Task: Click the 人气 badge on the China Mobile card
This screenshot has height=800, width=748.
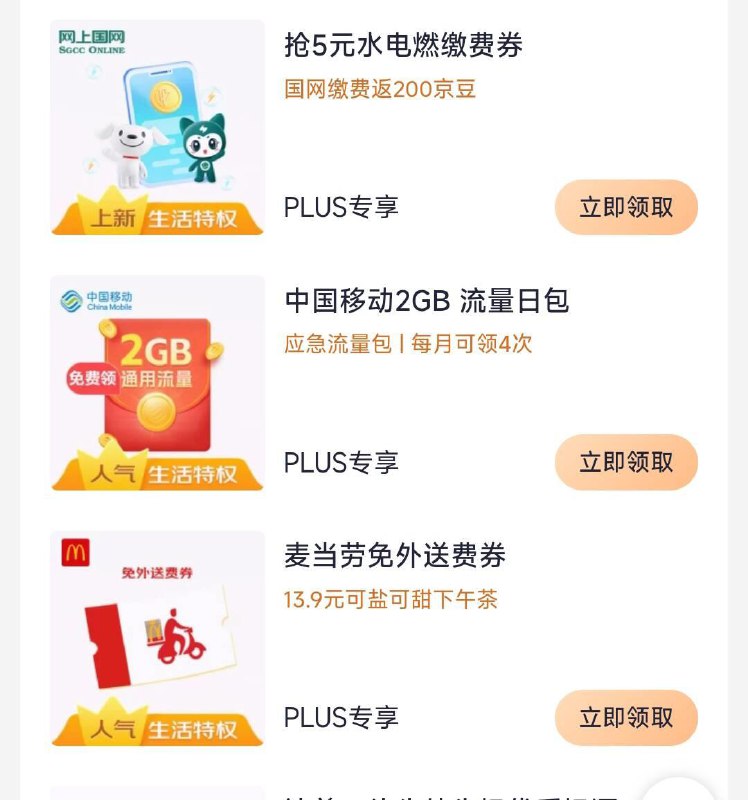Action: [113, 472]
